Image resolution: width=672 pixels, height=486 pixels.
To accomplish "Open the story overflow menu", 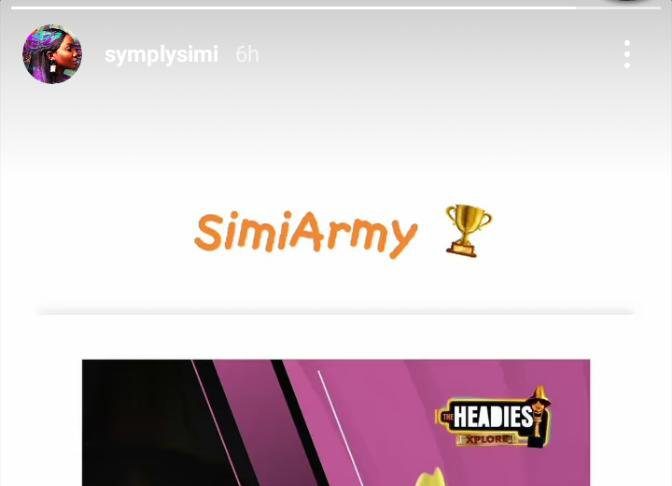I will click(x=627, y=54).
